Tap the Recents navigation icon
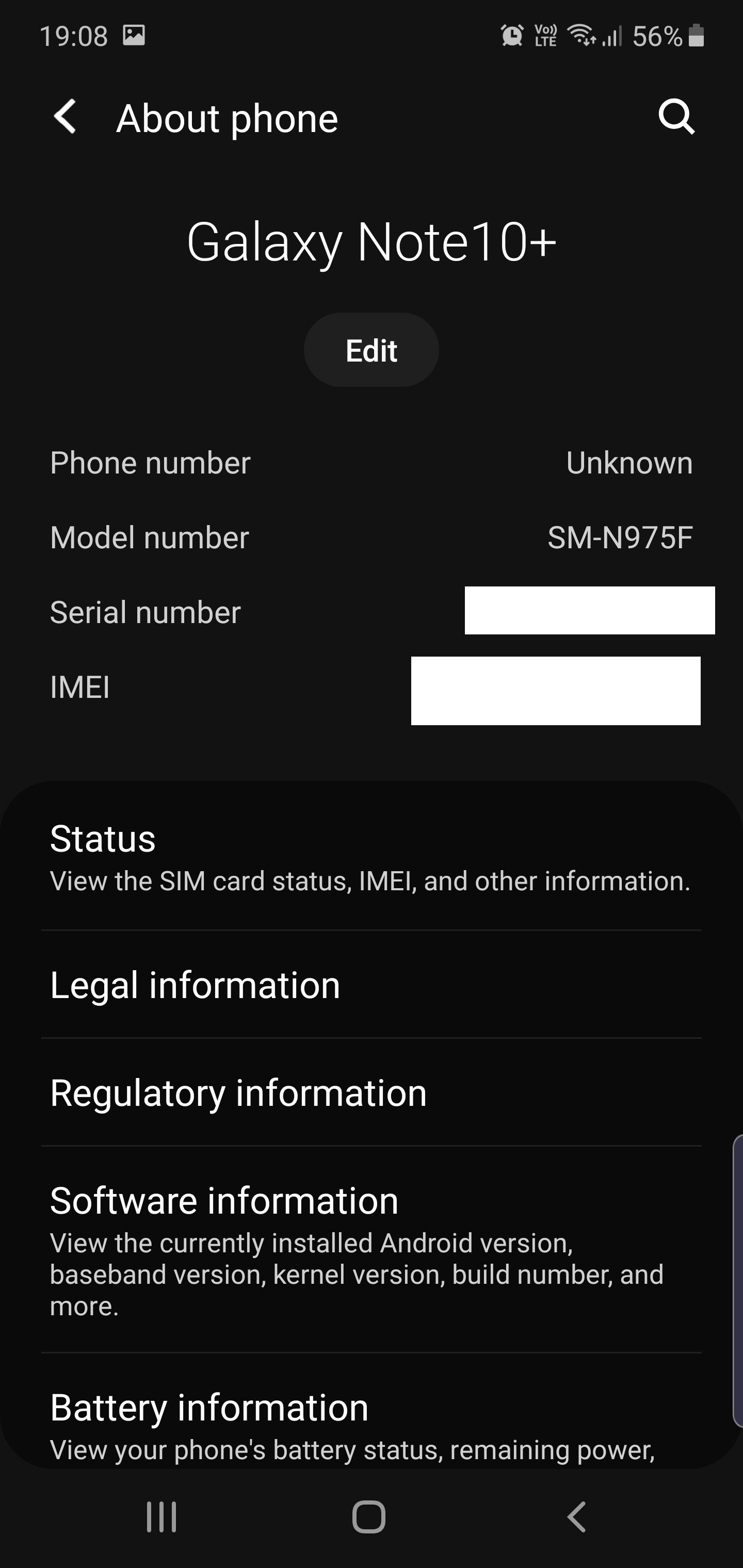 (x=161, y=1516)
